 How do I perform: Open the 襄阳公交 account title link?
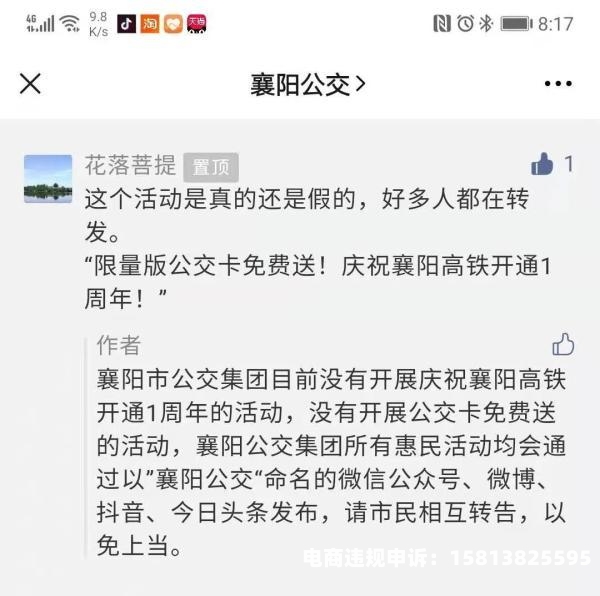point(308,84)
